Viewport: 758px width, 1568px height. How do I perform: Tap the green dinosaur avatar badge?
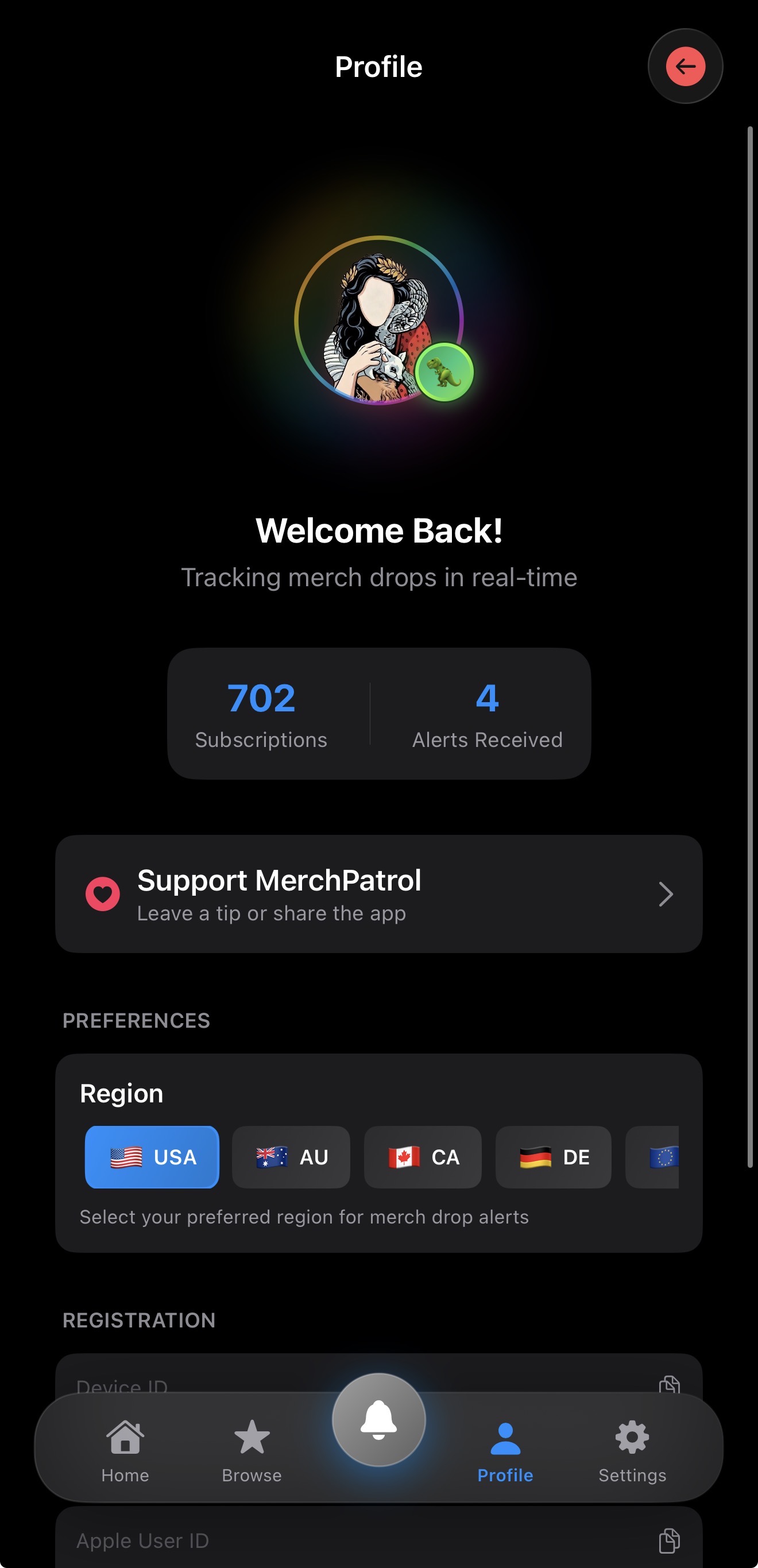[x=444, y=373]
